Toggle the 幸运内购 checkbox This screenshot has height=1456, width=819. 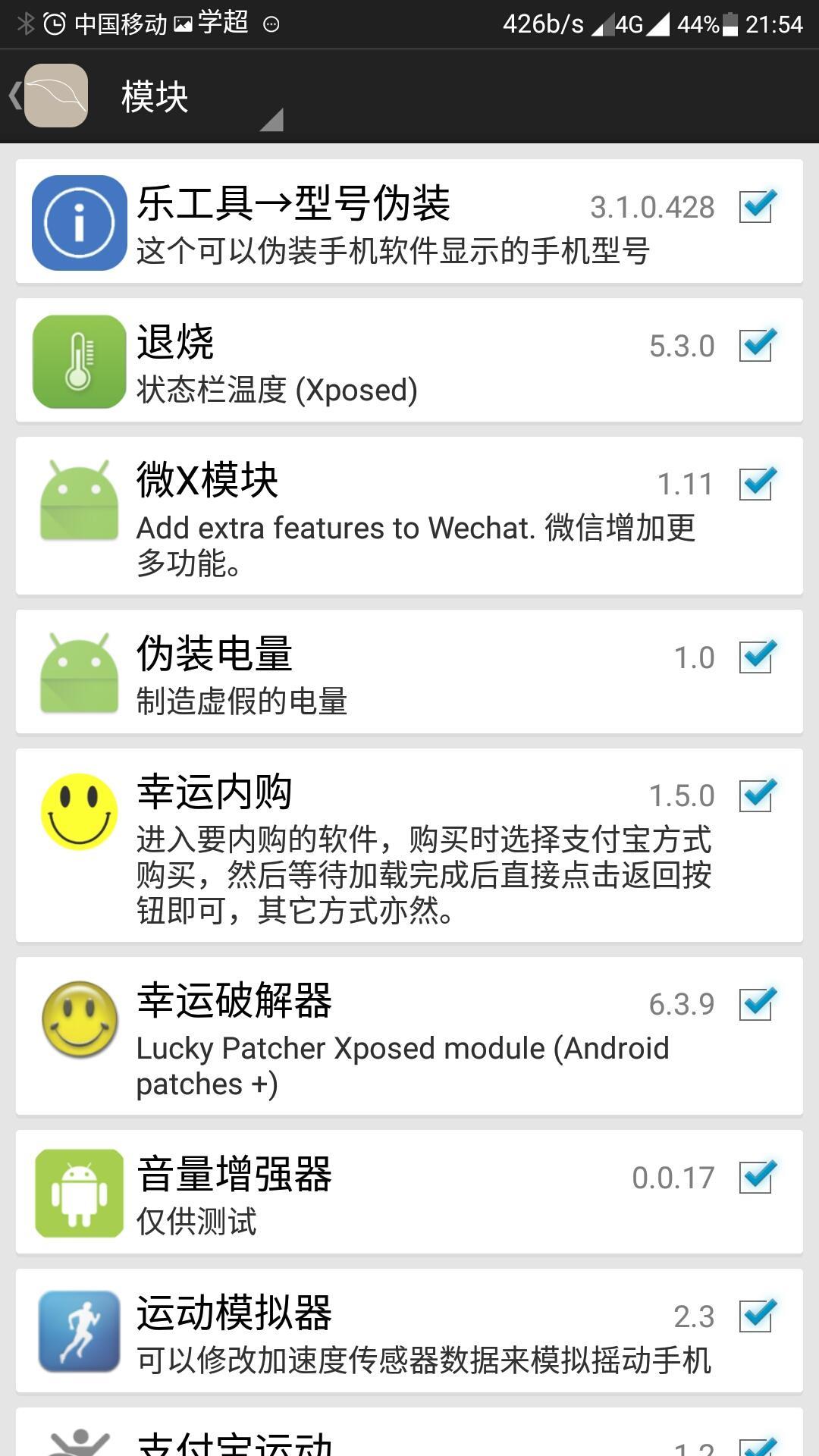coord(756,795)
